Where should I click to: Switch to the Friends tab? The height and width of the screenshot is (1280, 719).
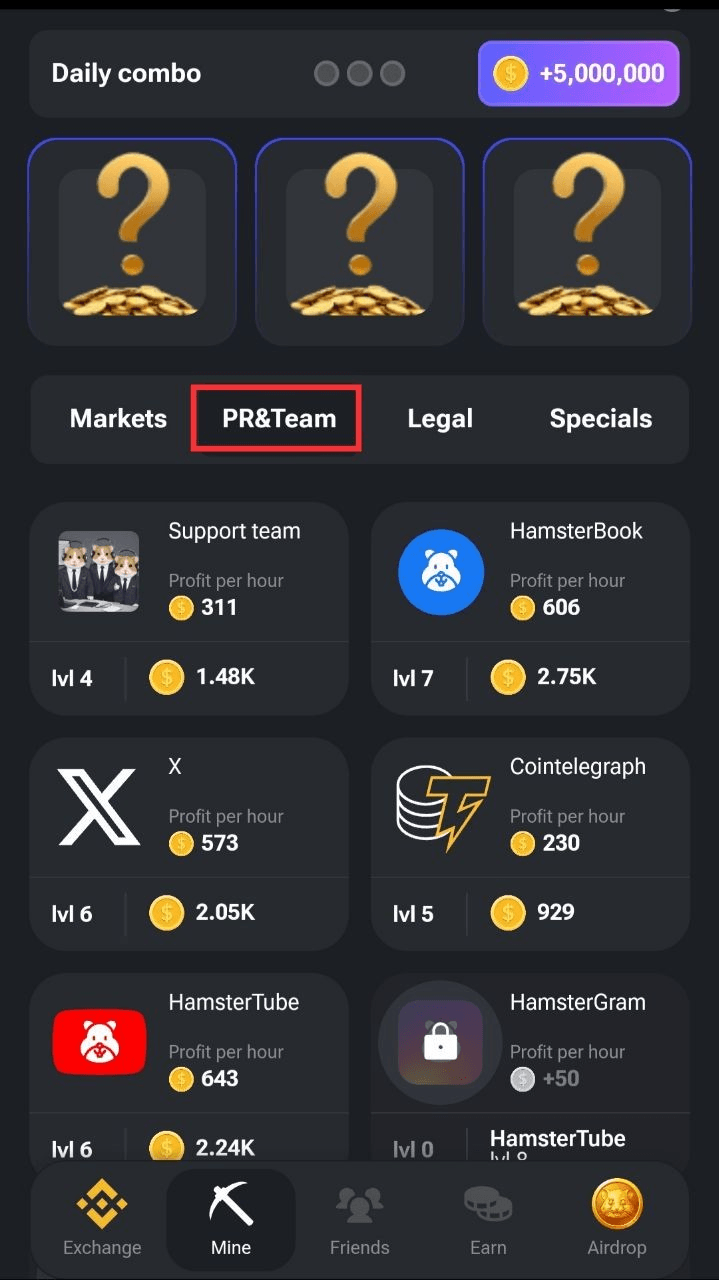click(x=359, y=1218)
